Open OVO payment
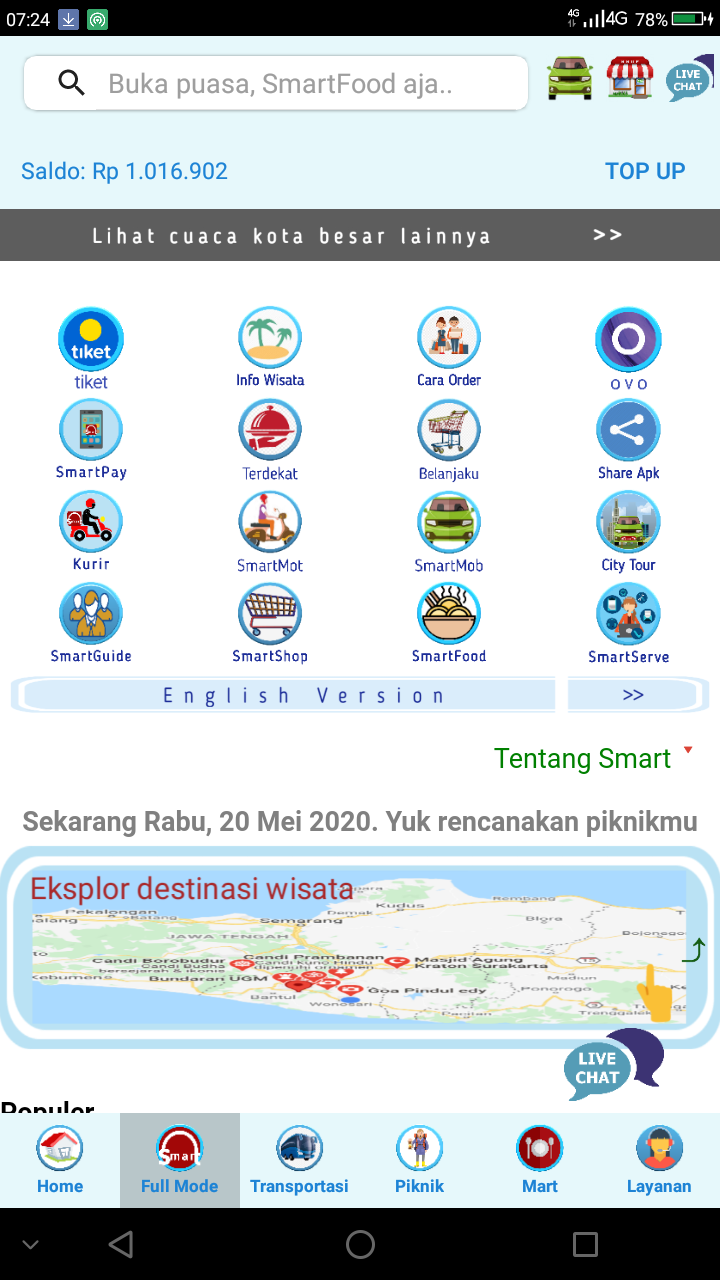Screen dimensions: 720x1280 628,346
